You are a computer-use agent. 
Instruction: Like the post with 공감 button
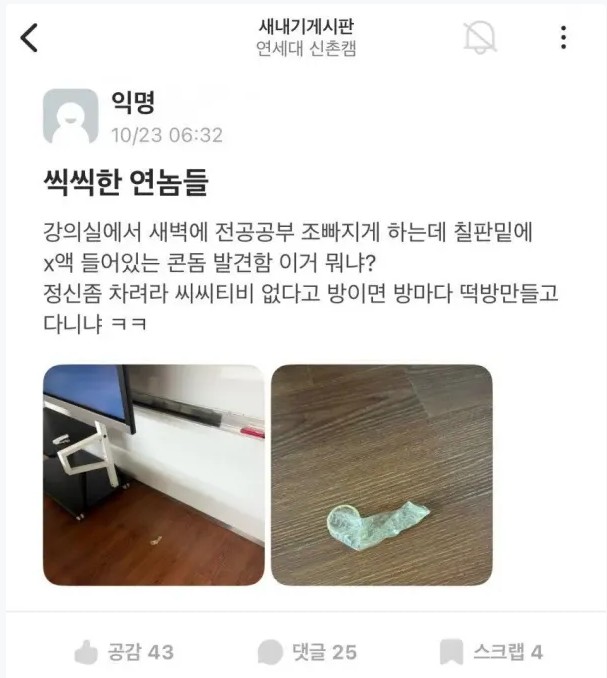point(124,652)
